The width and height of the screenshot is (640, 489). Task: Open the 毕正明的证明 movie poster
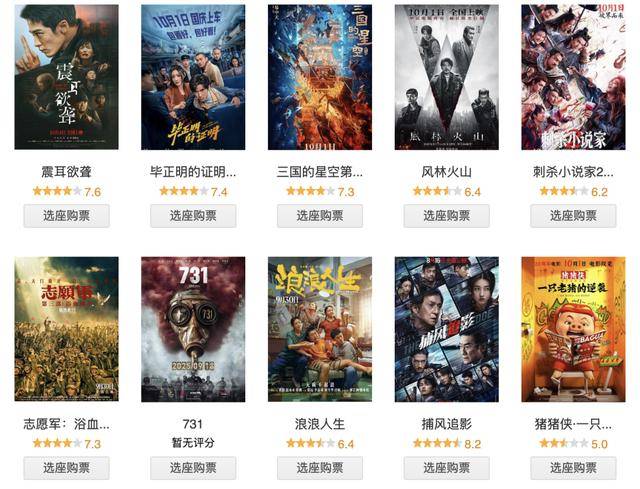click(x=193, y=77)
